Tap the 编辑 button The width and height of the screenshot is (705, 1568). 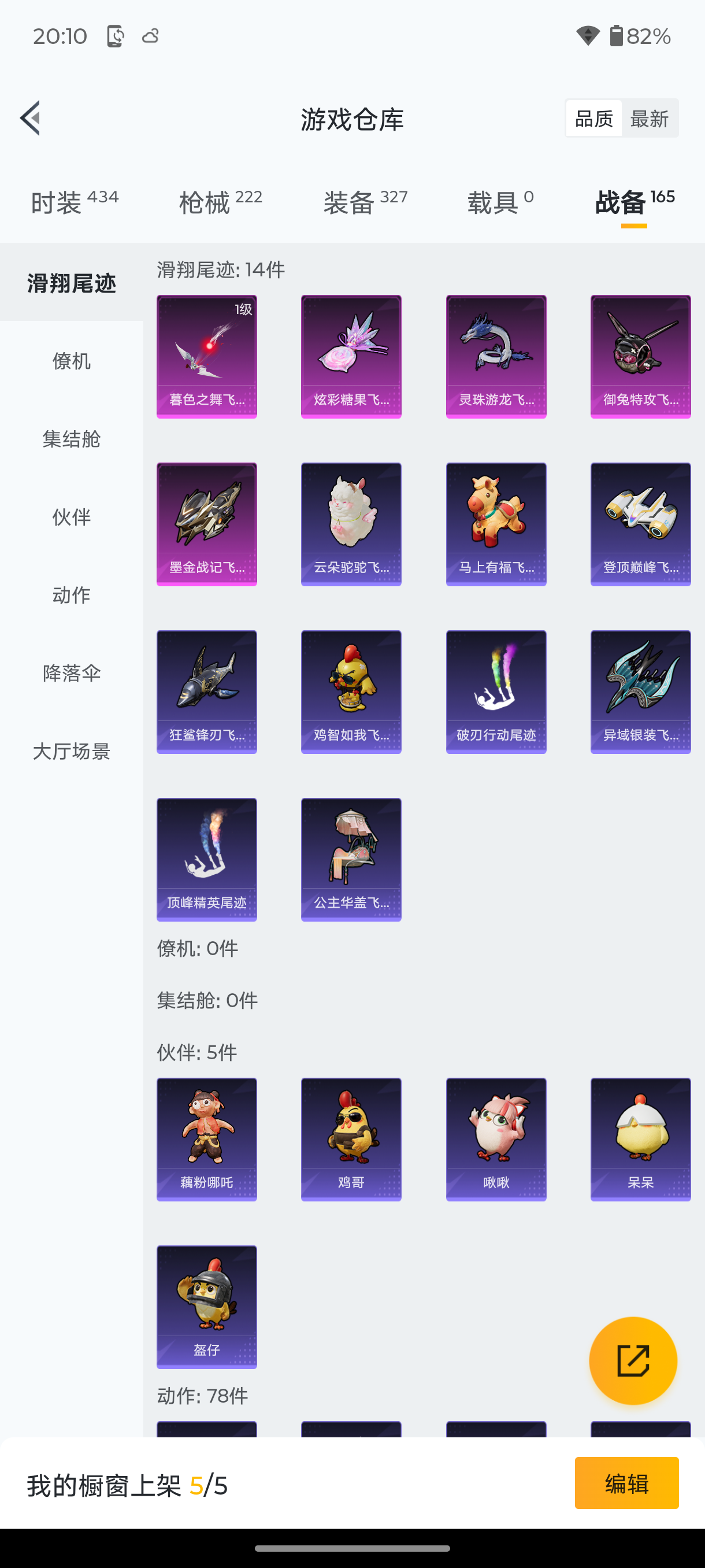626,1484
